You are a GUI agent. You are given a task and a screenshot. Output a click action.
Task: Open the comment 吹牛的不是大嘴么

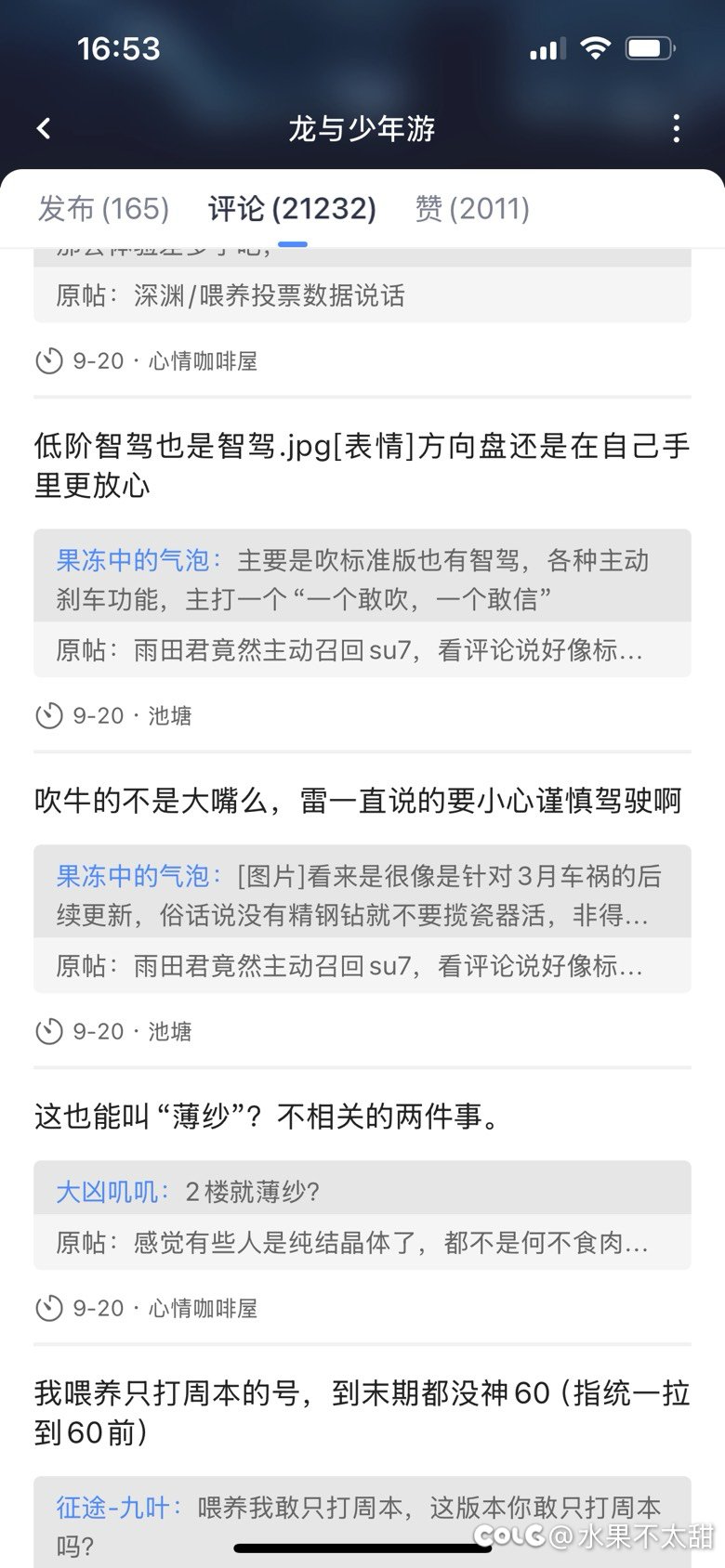358,801
